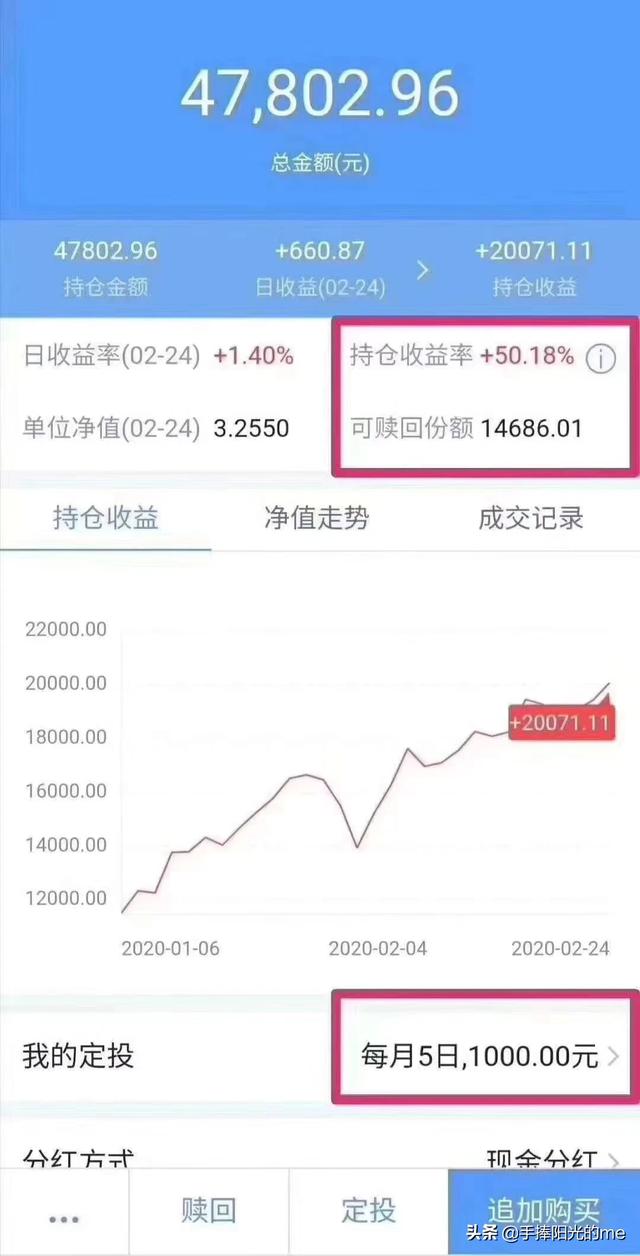Screen dimensions: 640x1256
Task: Open the info icon beside 持仓收益率
Action: click(x=600, y=359)
